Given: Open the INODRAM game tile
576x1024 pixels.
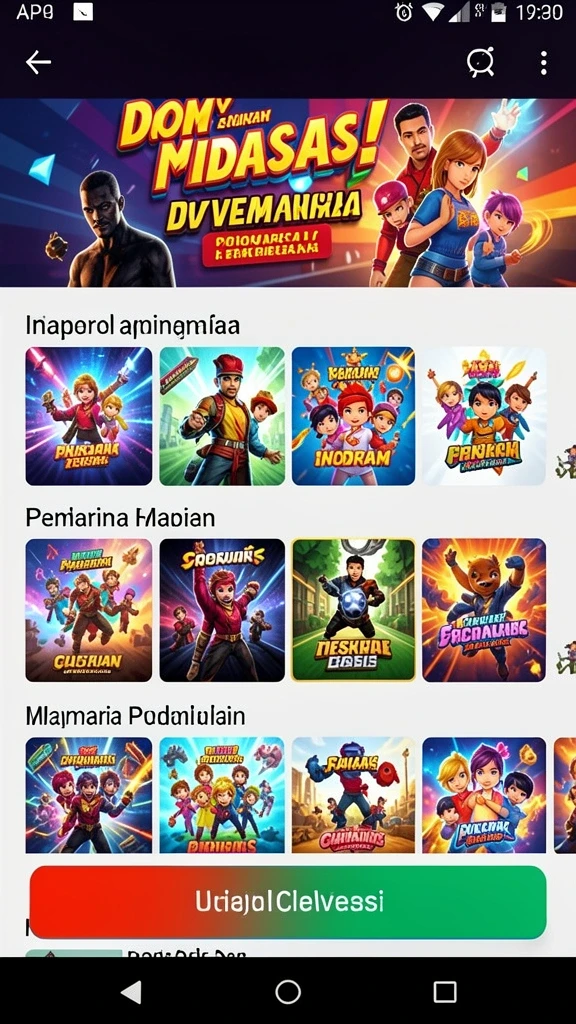Looking at the screenshot, I should (x=353, y=416).
